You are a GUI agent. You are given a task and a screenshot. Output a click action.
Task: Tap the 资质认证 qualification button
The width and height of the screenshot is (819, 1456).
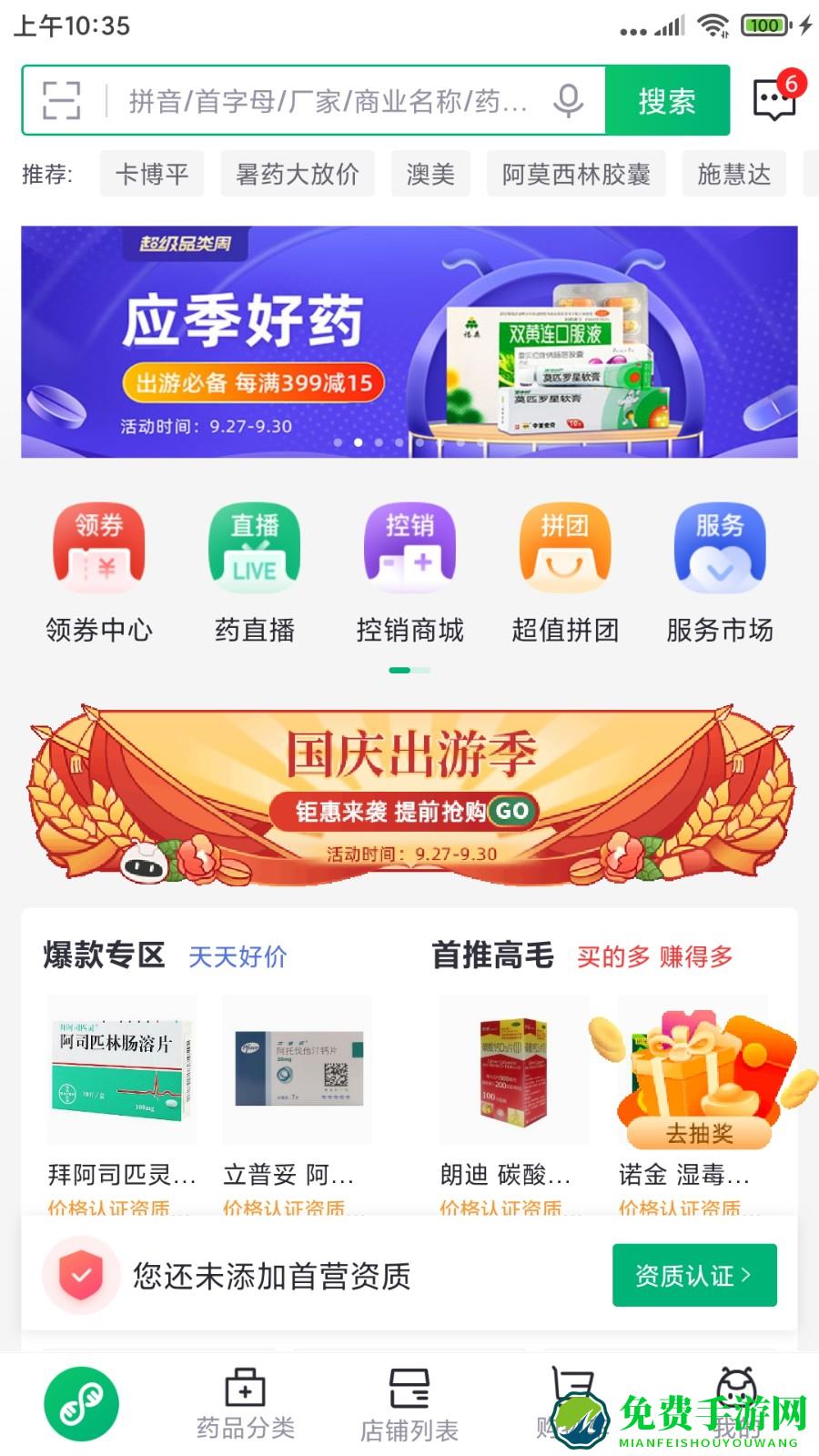694,1276
